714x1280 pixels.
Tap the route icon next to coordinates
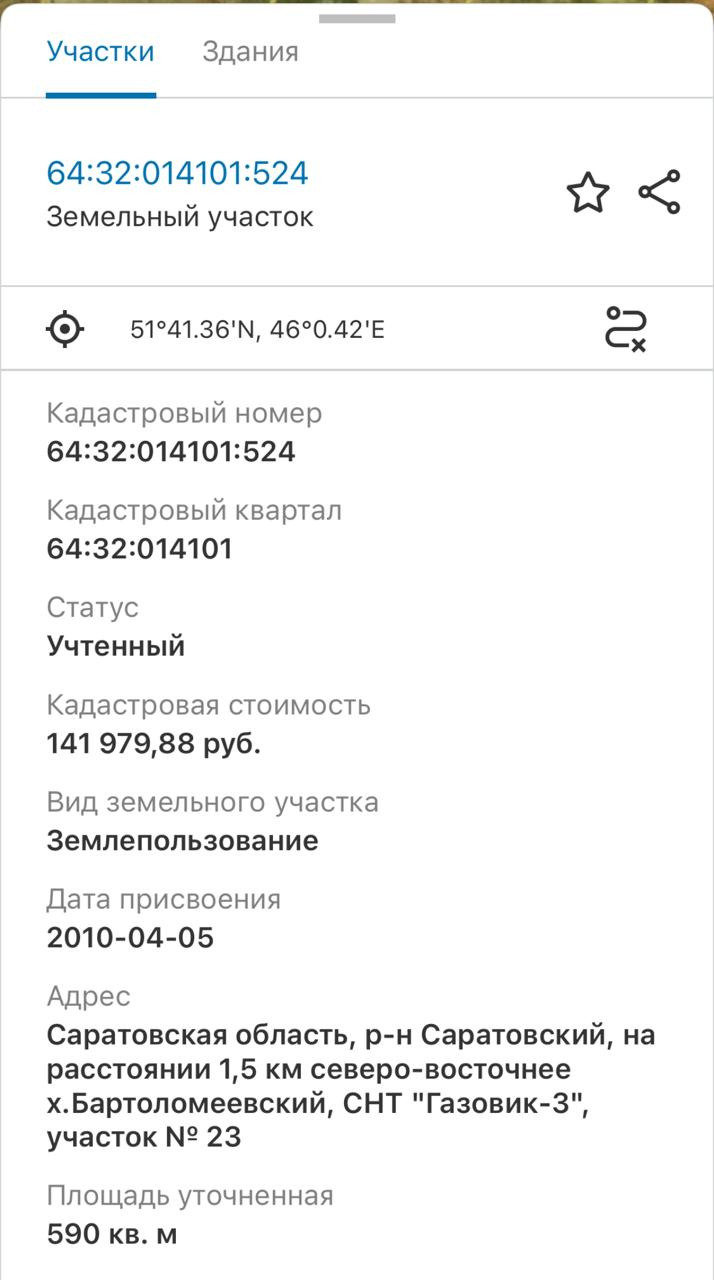click(x=626, y=328)
